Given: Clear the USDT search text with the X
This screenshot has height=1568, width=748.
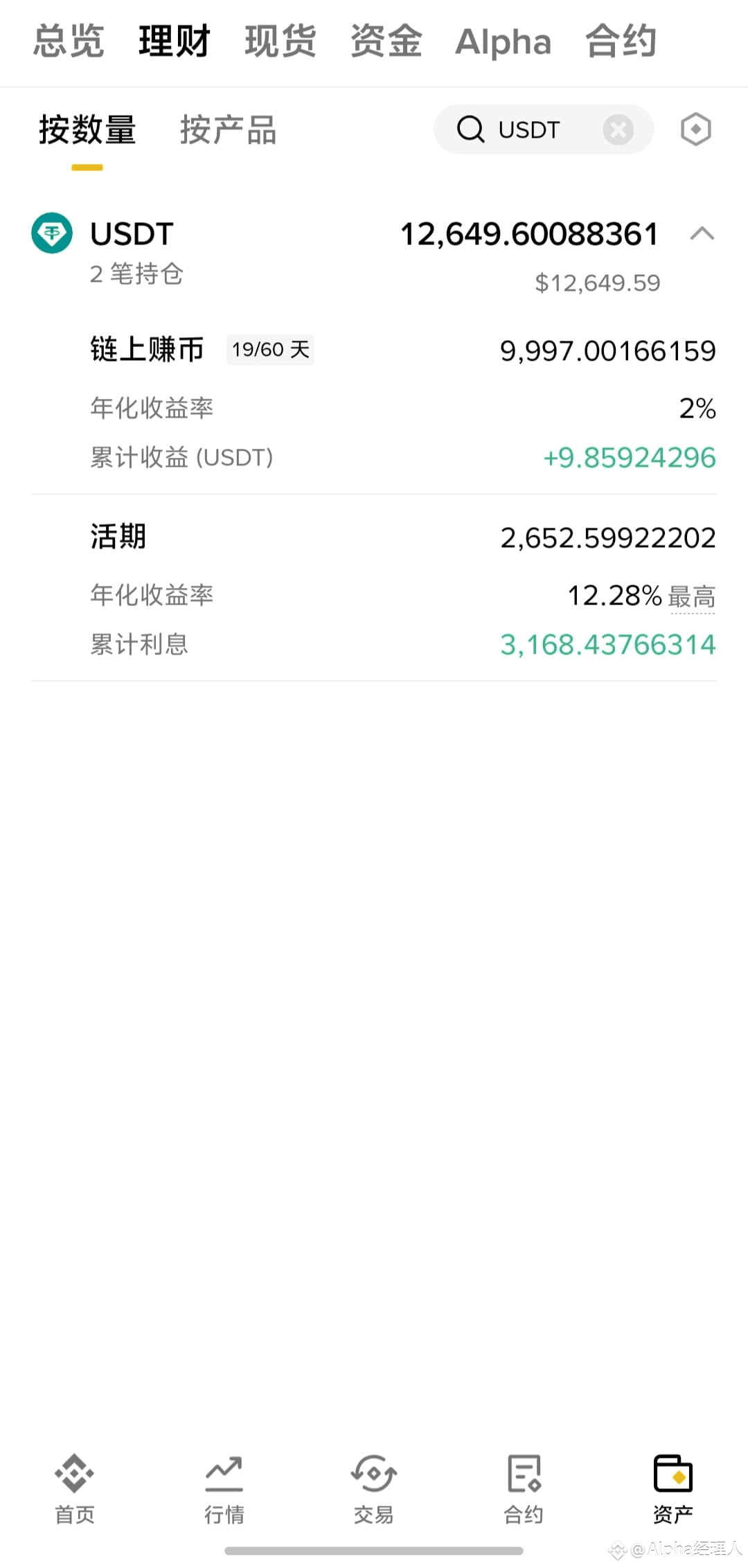Looking at the screenshot, I should (x=618, y=130).
